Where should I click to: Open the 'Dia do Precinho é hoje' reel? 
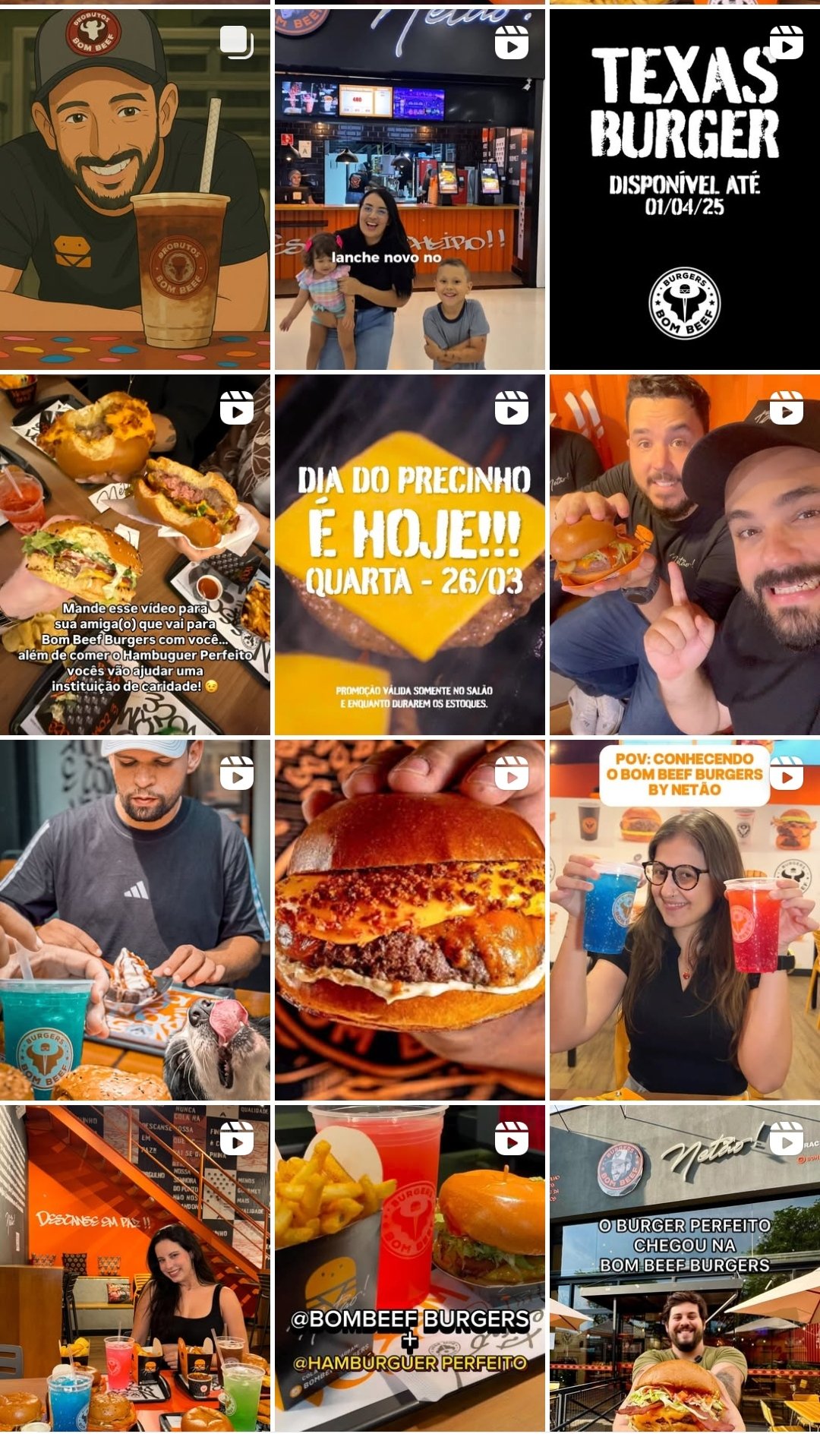click(409, 554)
